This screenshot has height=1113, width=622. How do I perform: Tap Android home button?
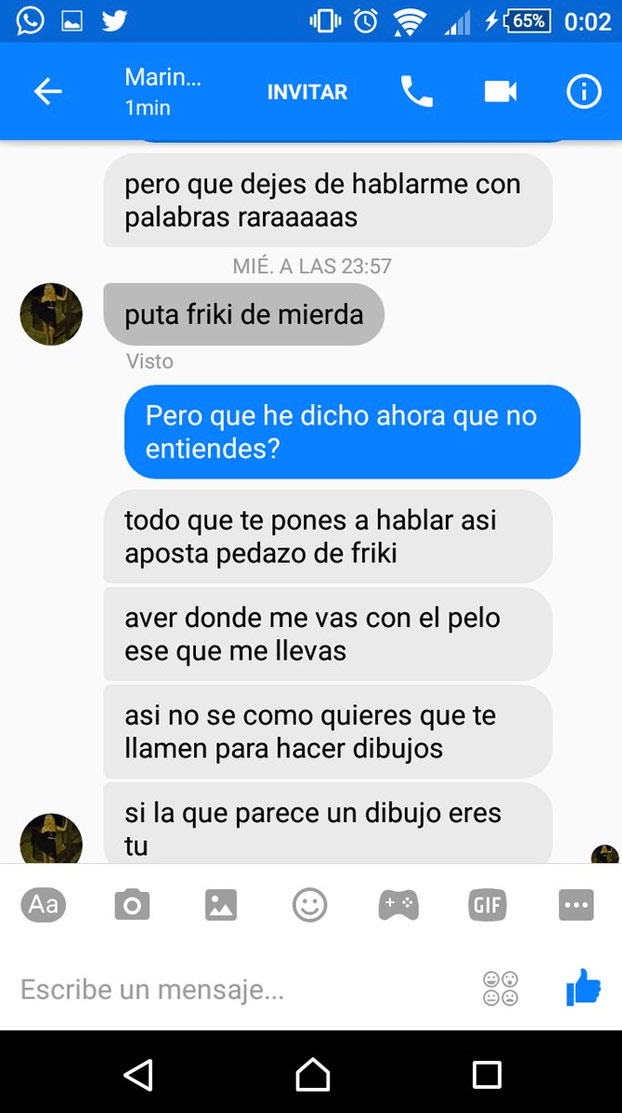pyautogui.click(x=312, y=1074)
